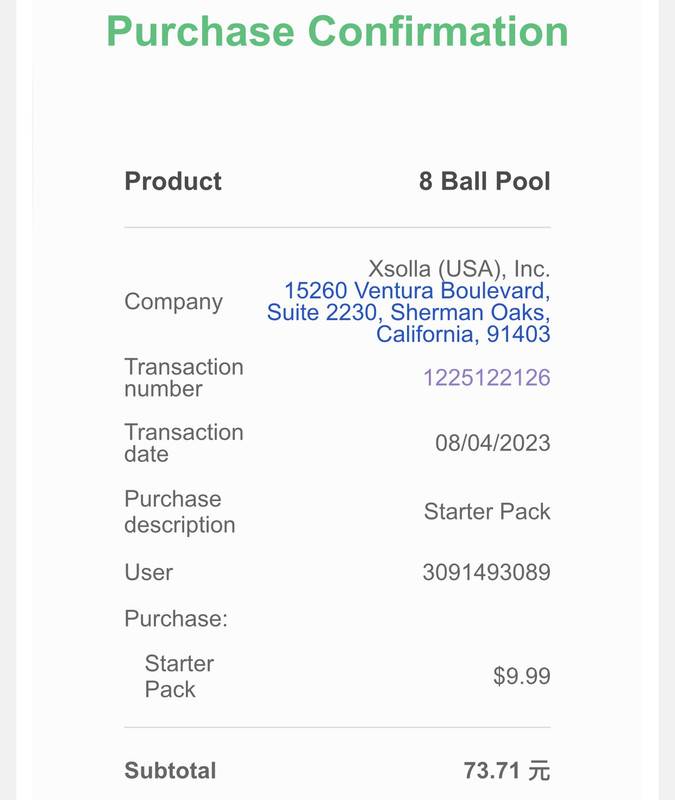This screenshot has height=800, width=675.
Task: Tap transaction number 1225122126 link
Action: [486, 378]
